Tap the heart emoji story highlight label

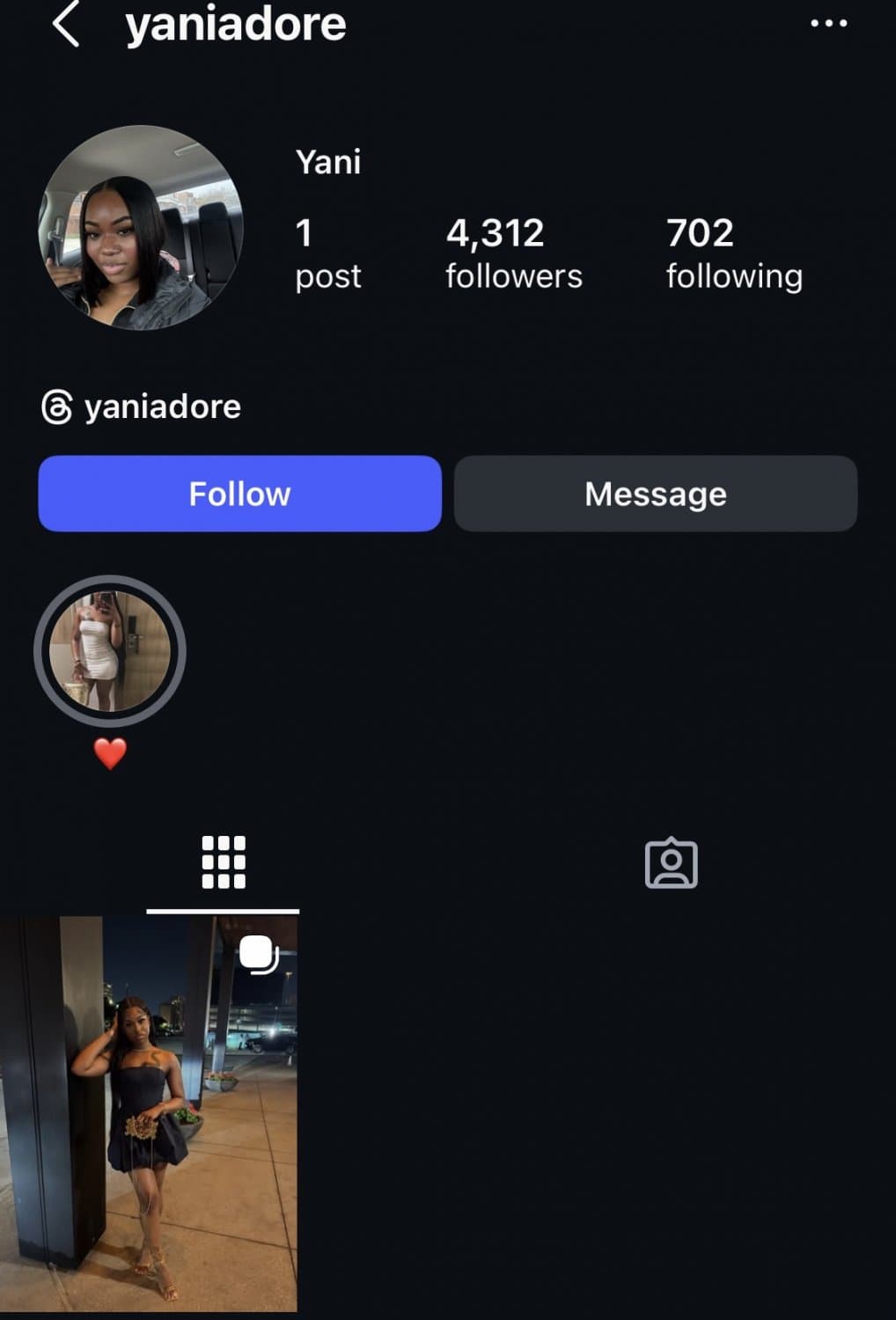(110, 753)
